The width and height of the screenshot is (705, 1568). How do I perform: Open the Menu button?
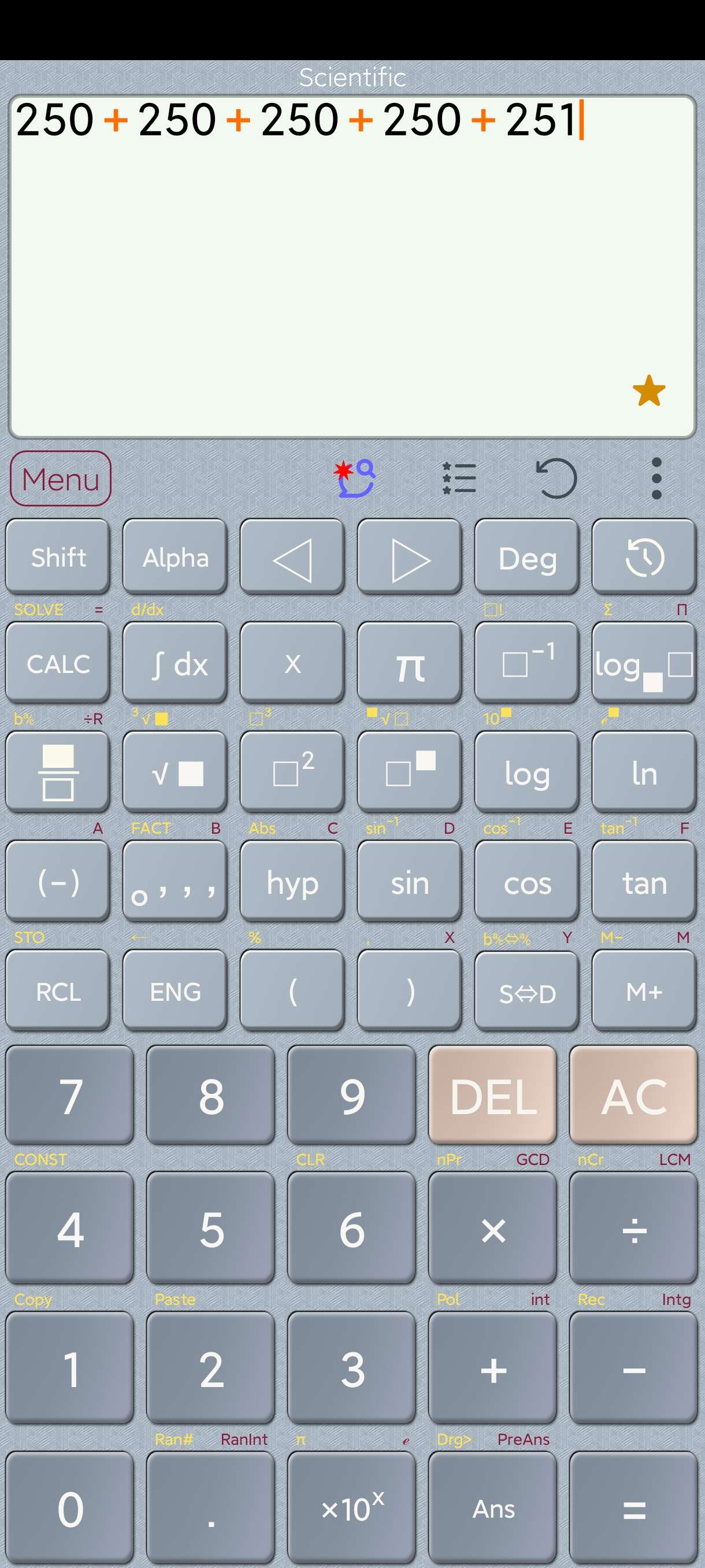[x=60, y=478]
